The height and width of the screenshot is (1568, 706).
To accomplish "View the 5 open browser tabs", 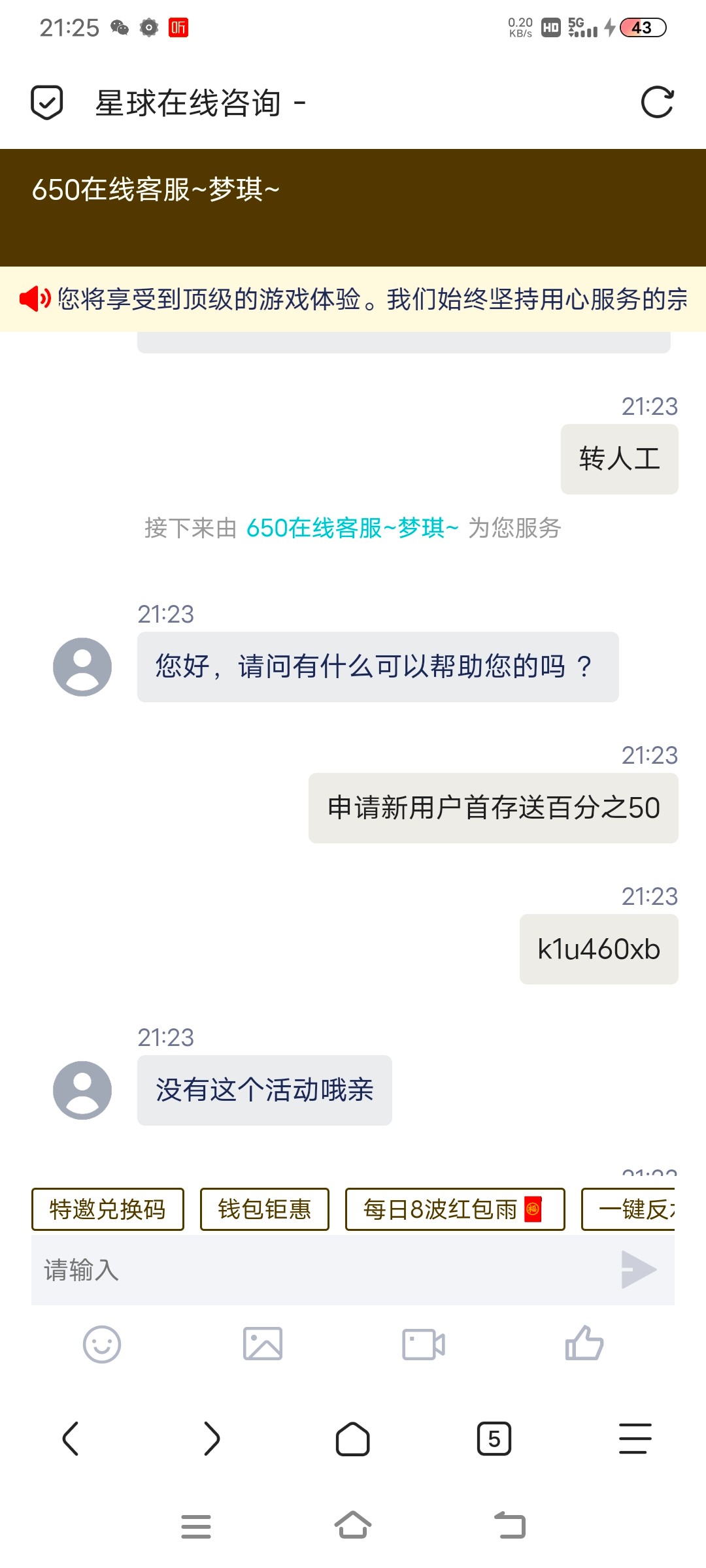I will (494, 1439).
